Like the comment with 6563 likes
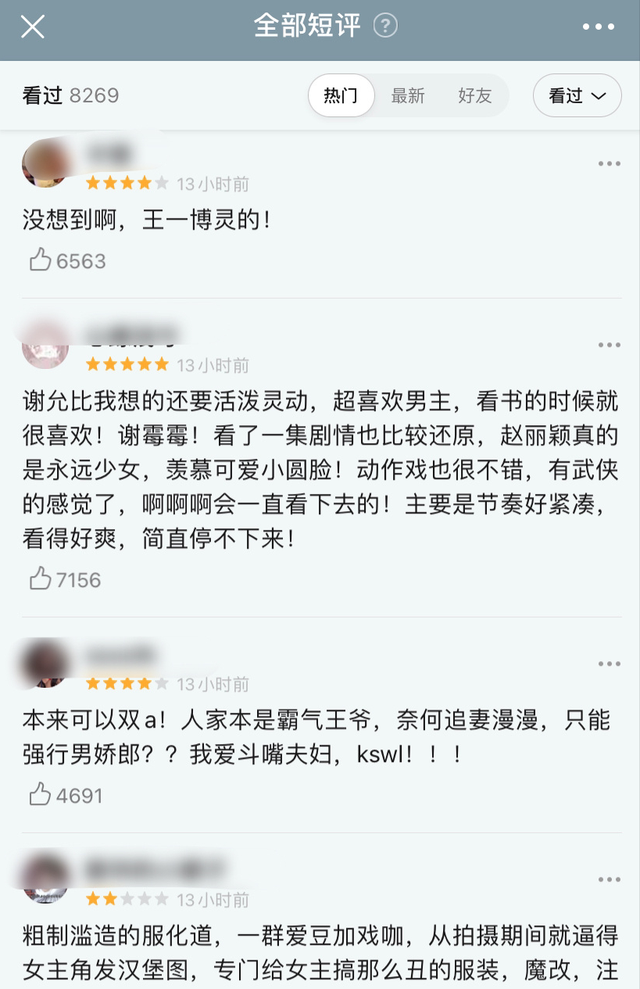Viewport: 640px width, 989px height. (41, 261)
